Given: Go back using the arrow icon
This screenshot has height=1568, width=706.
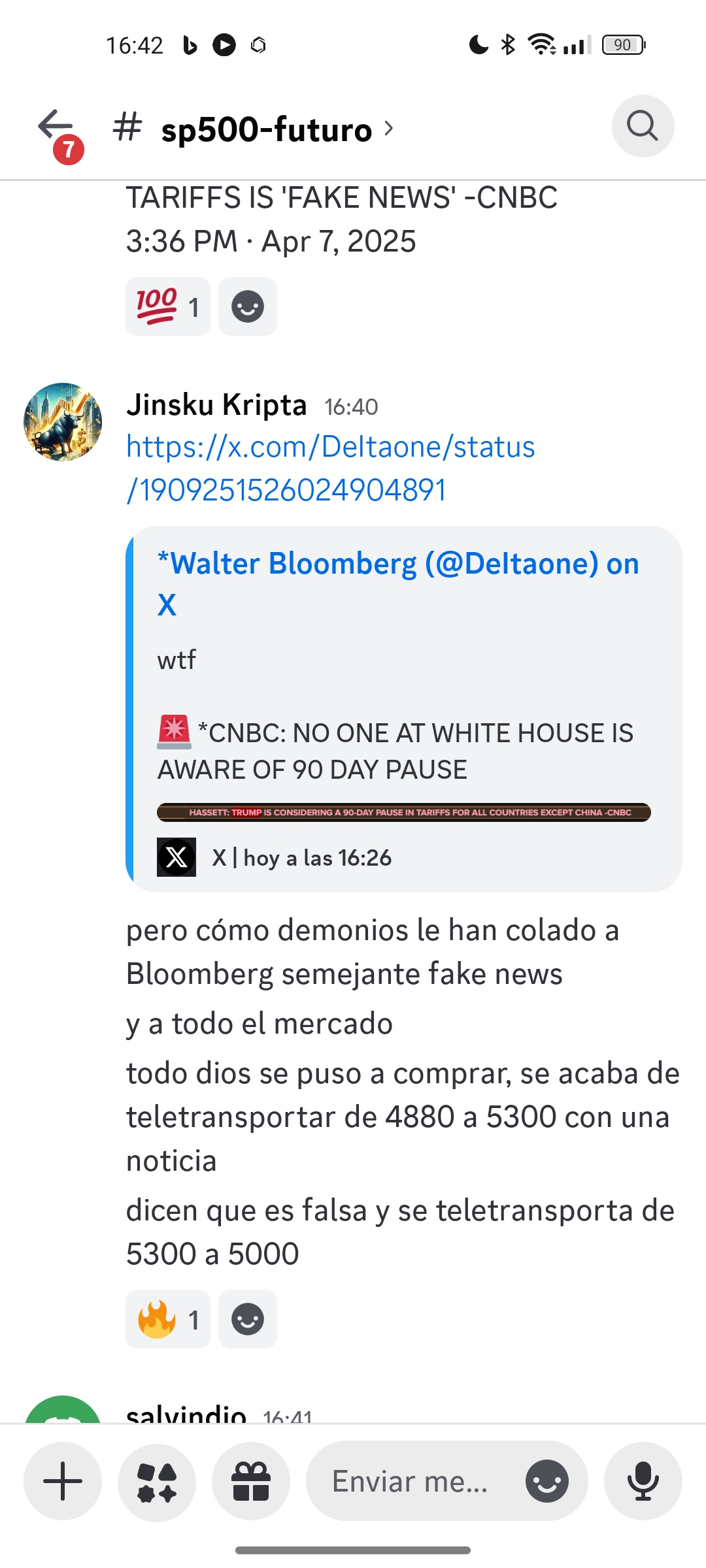Looking at the screenshot, I should (56, 126).
